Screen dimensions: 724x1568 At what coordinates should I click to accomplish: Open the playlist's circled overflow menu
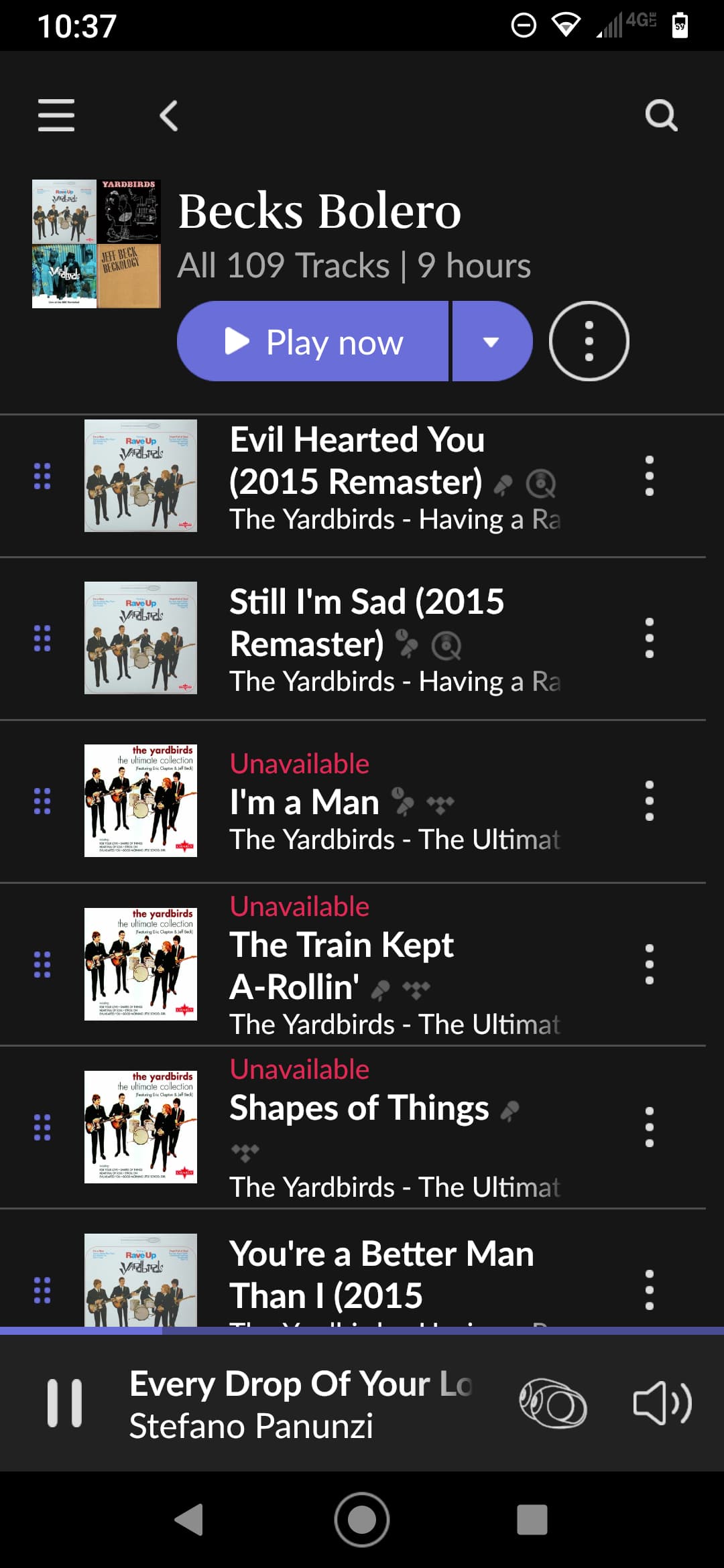click(589, 342)
